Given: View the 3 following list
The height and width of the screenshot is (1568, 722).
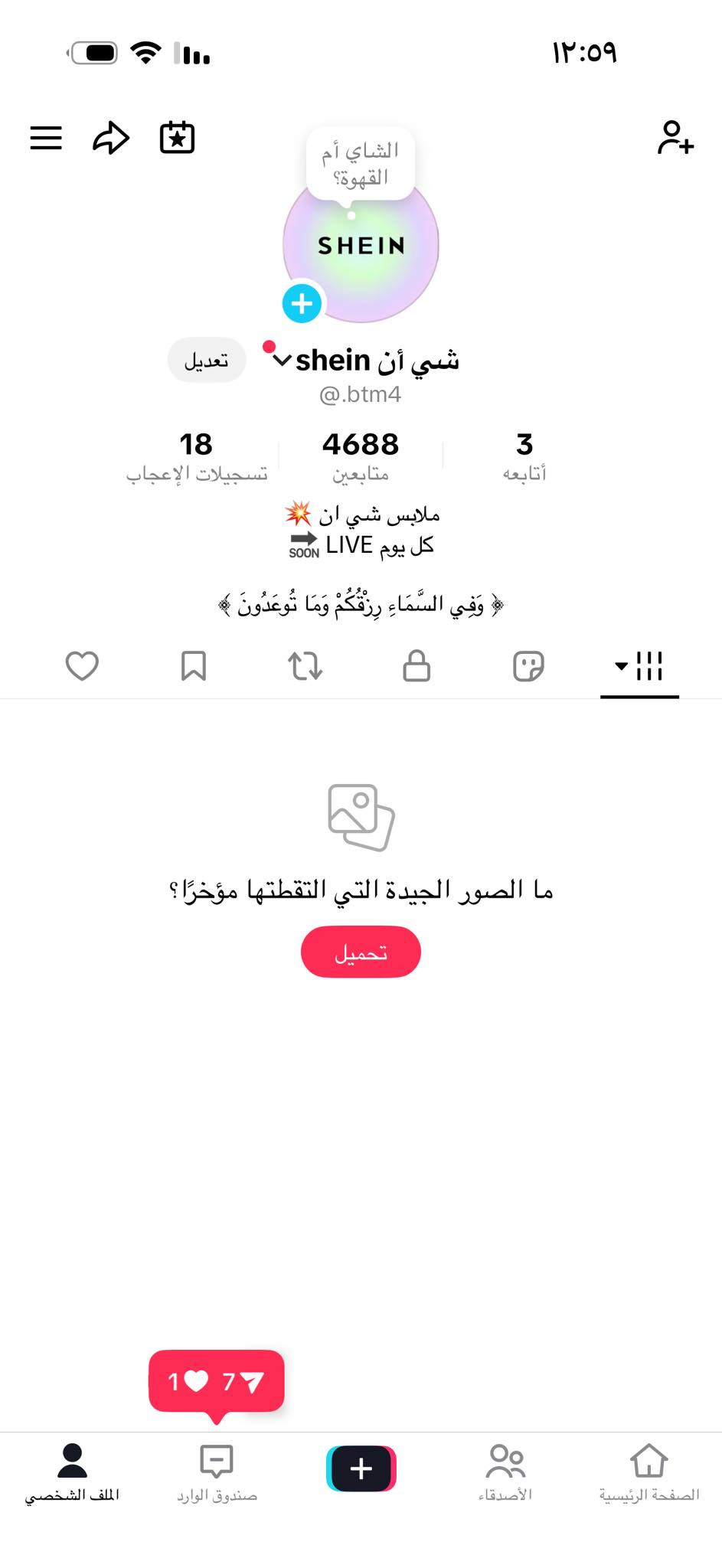Looking at the screenshot, I should point(524,456).
